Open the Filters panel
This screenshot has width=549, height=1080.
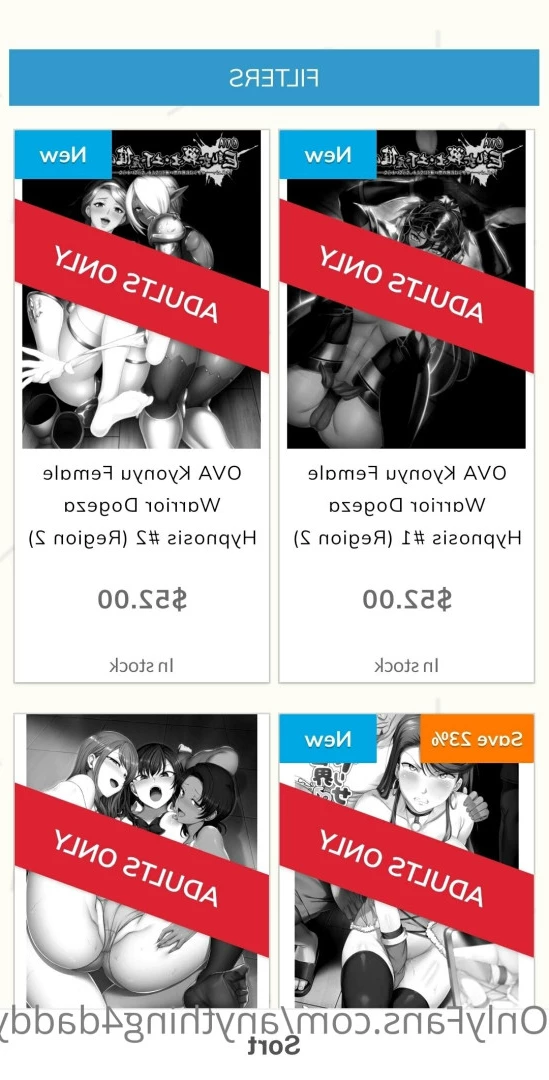274,77
